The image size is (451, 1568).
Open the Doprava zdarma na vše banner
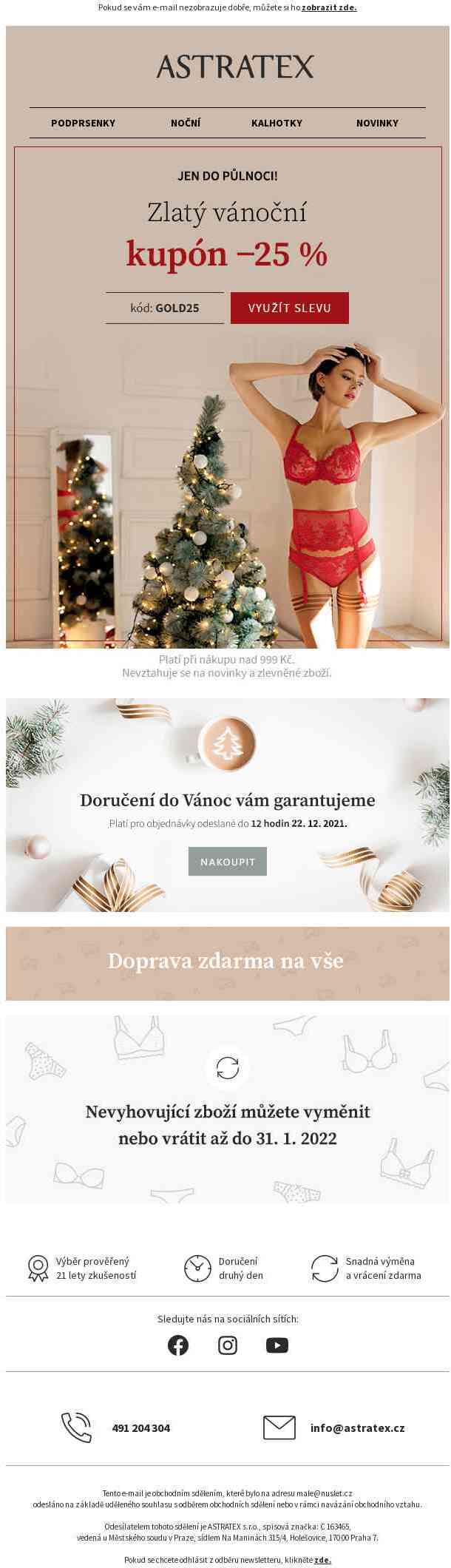227,962
